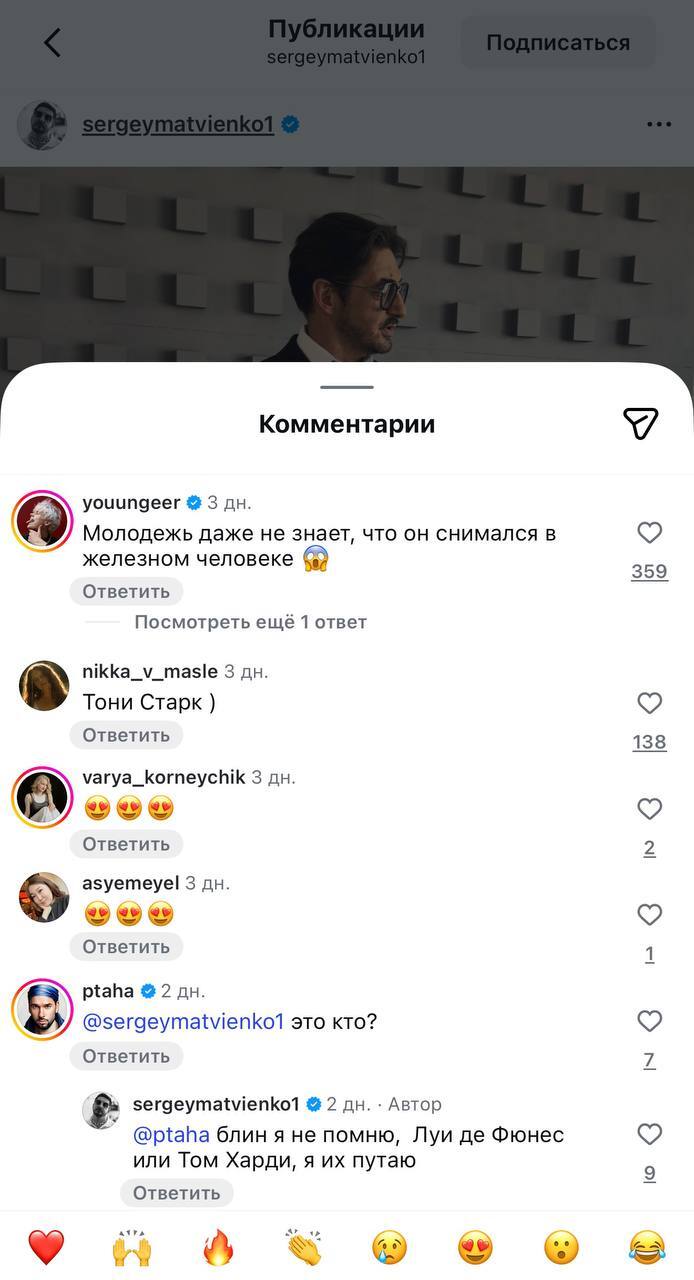Open varya_korneychik's profile picture

coord(42,797)
